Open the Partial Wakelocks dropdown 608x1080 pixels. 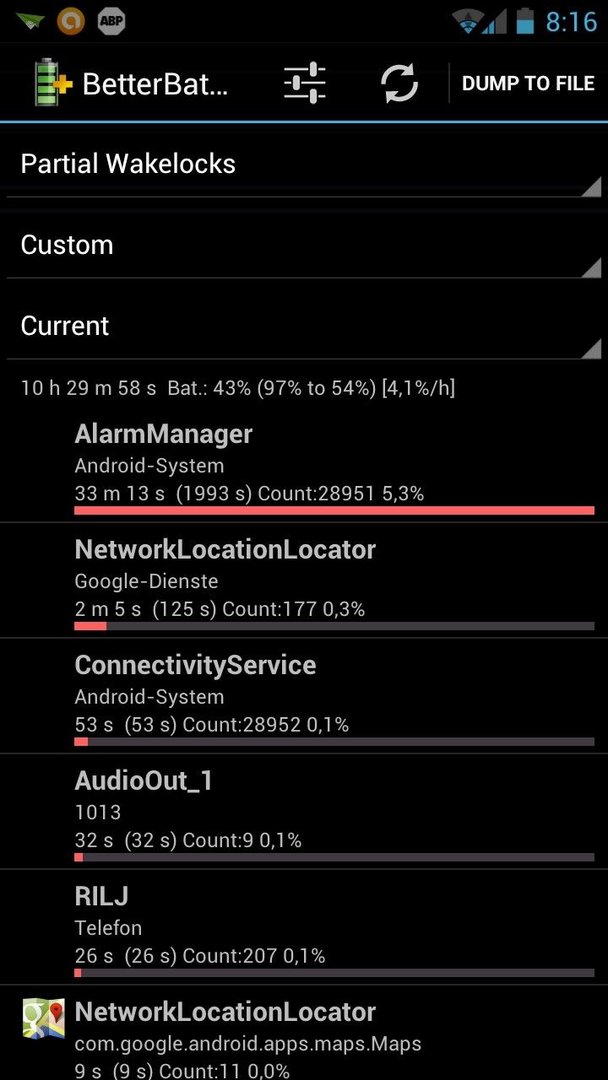pyautogui.click(x=304, y=165)
